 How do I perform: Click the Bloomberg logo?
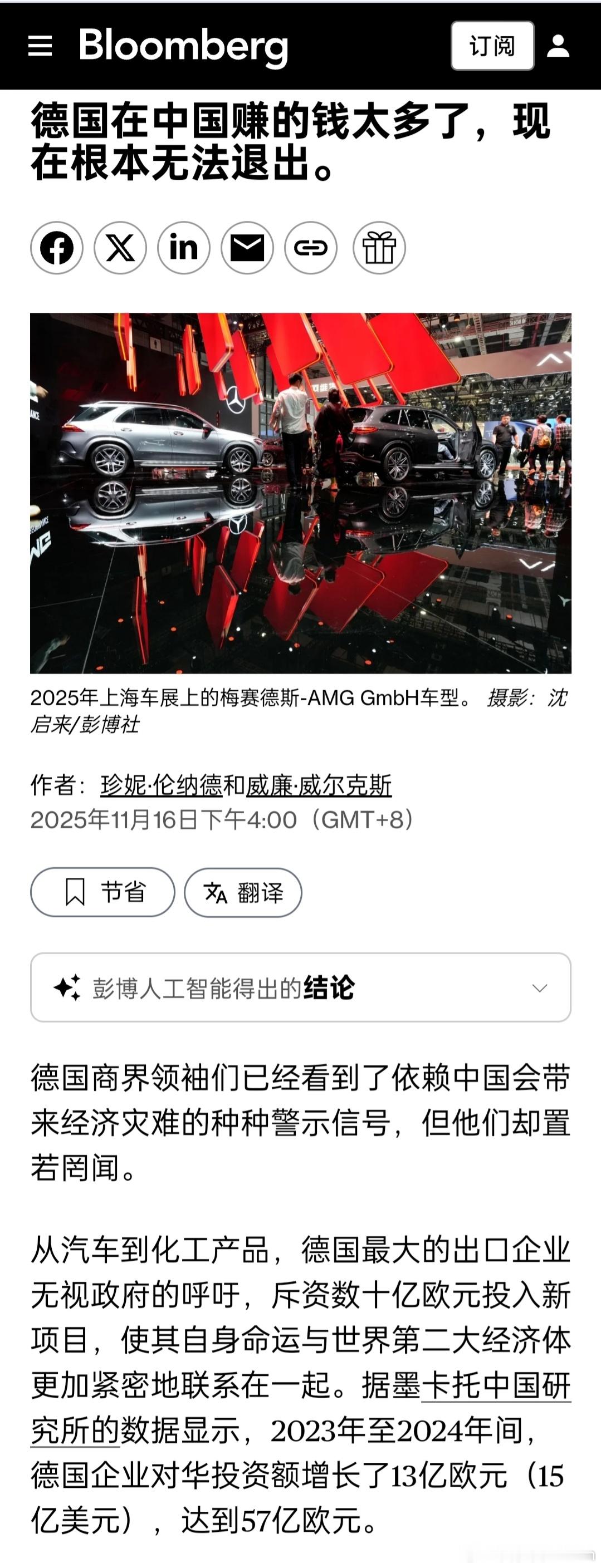tap(183, 46)
